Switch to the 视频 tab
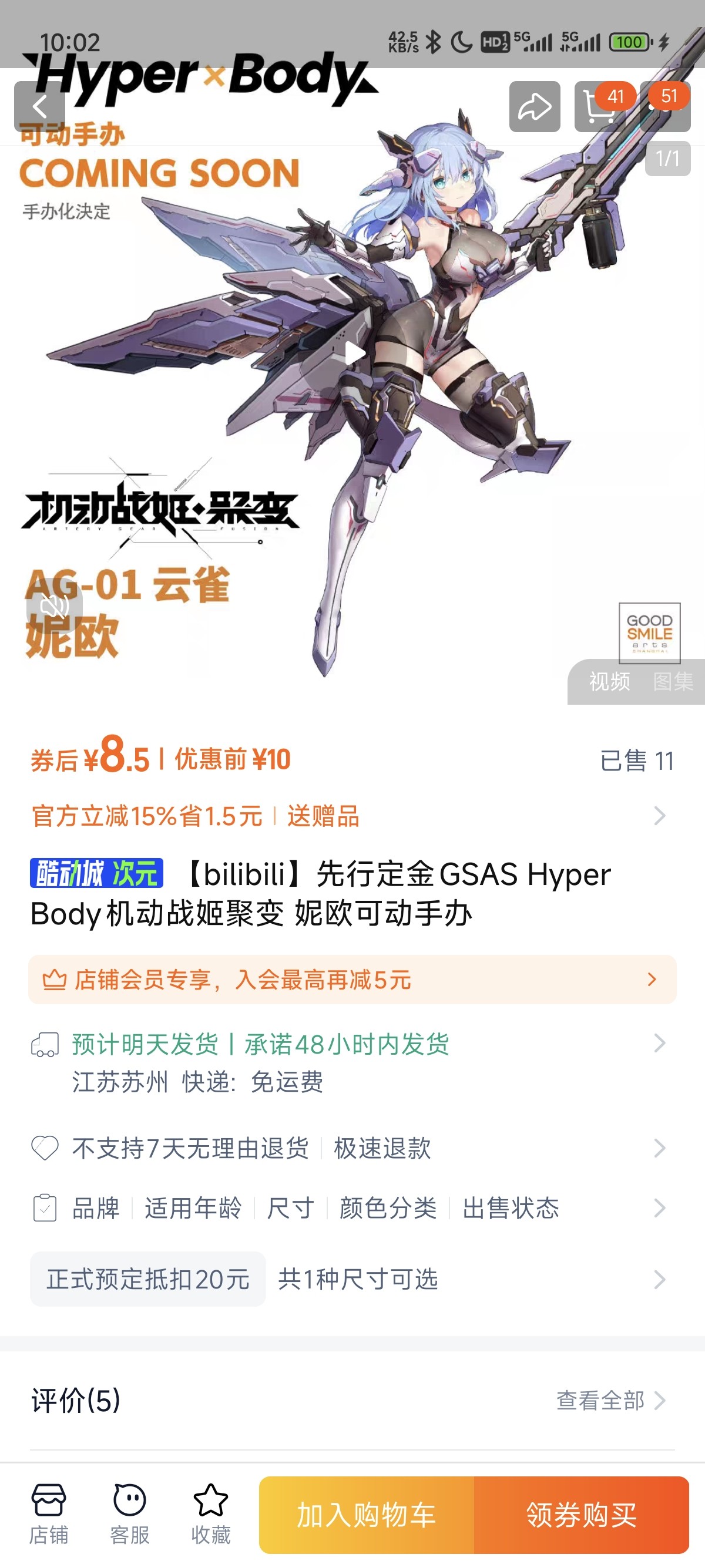This screenshot has width=705, height=1568. point(609,681)
